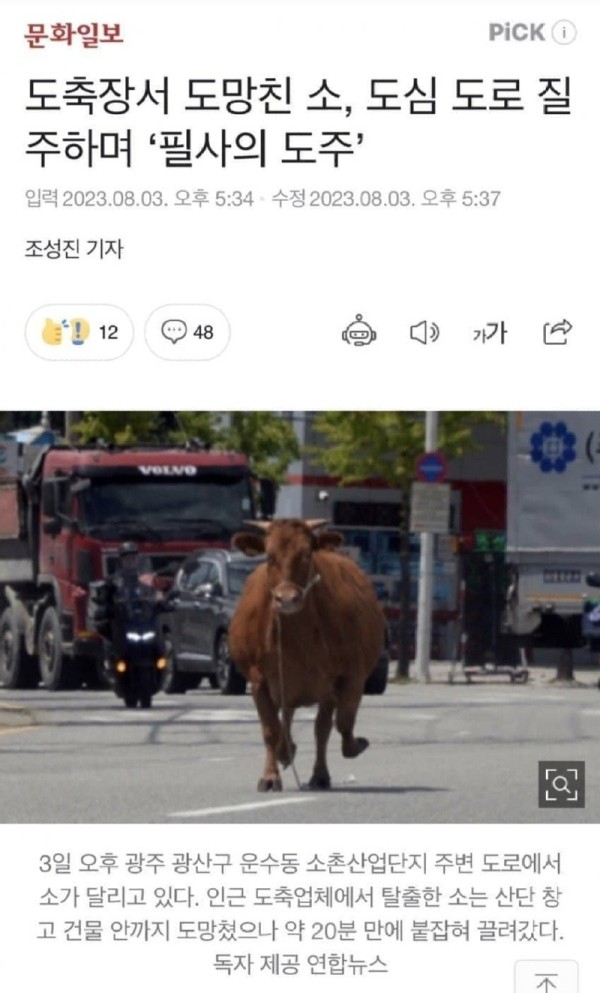The image size is (600, 993).
Task: Open 조성진 기자 reporter page
Action: (74, 250)
